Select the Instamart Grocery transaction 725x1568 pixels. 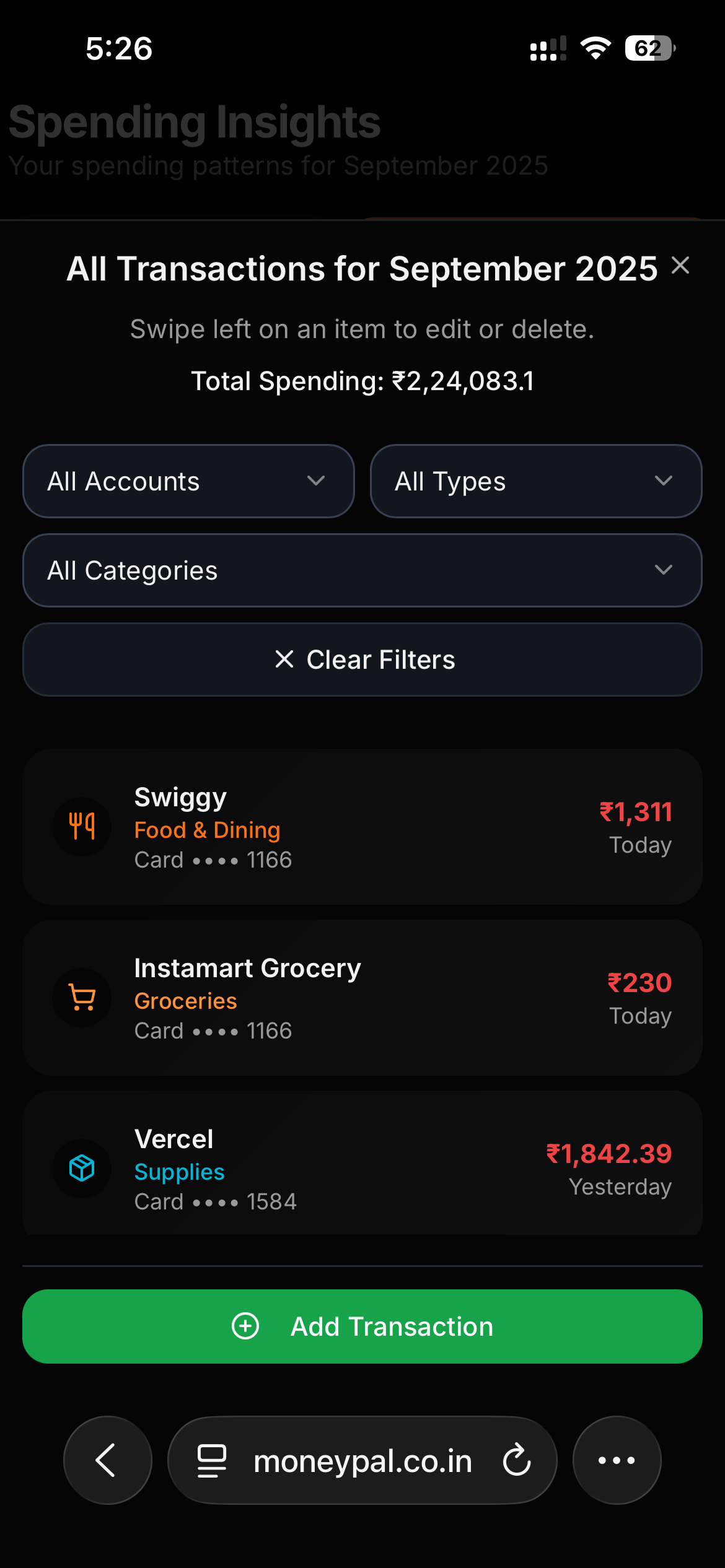point(362,997)
